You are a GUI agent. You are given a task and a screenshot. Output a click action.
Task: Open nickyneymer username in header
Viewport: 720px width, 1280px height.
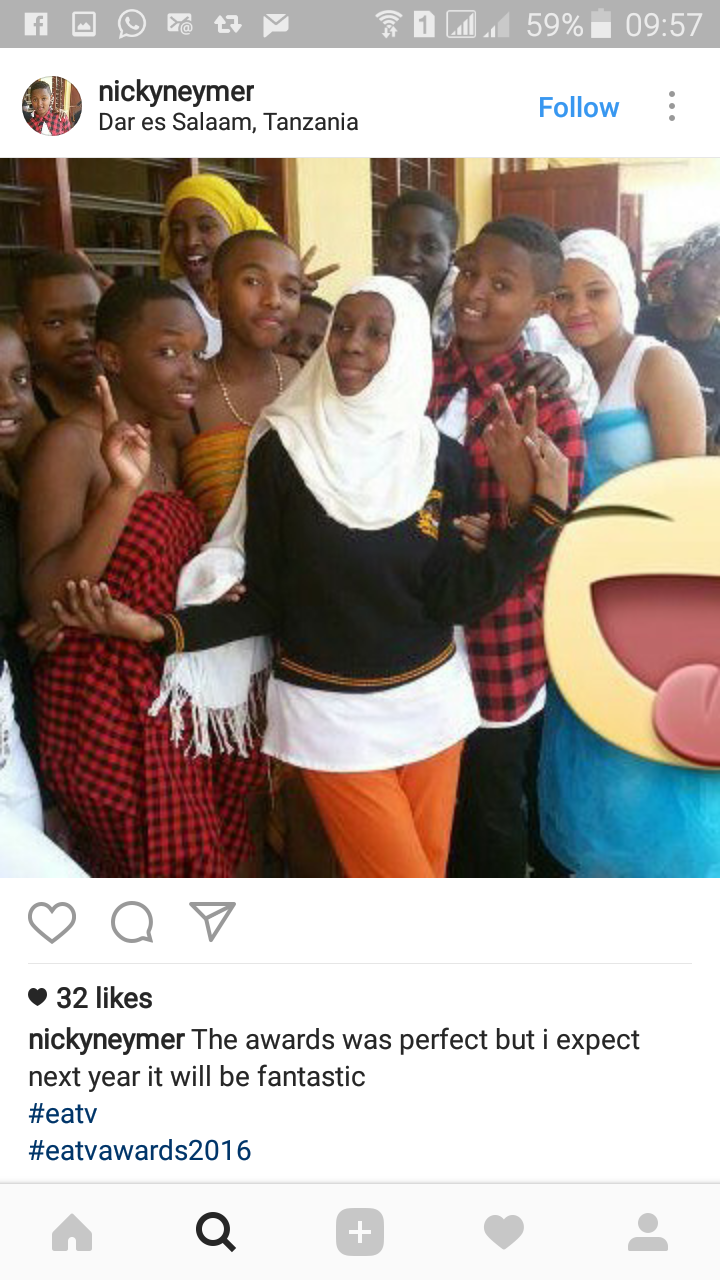[176, 92]
